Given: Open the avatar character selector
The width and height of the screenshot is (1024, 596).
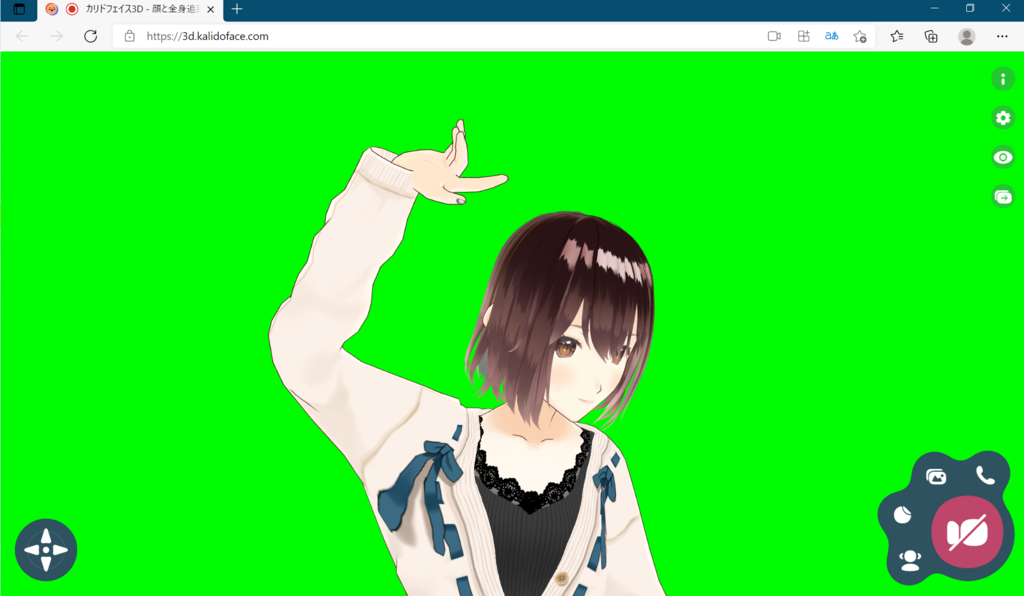Looking at the screenshot, I should pos(910,560).
